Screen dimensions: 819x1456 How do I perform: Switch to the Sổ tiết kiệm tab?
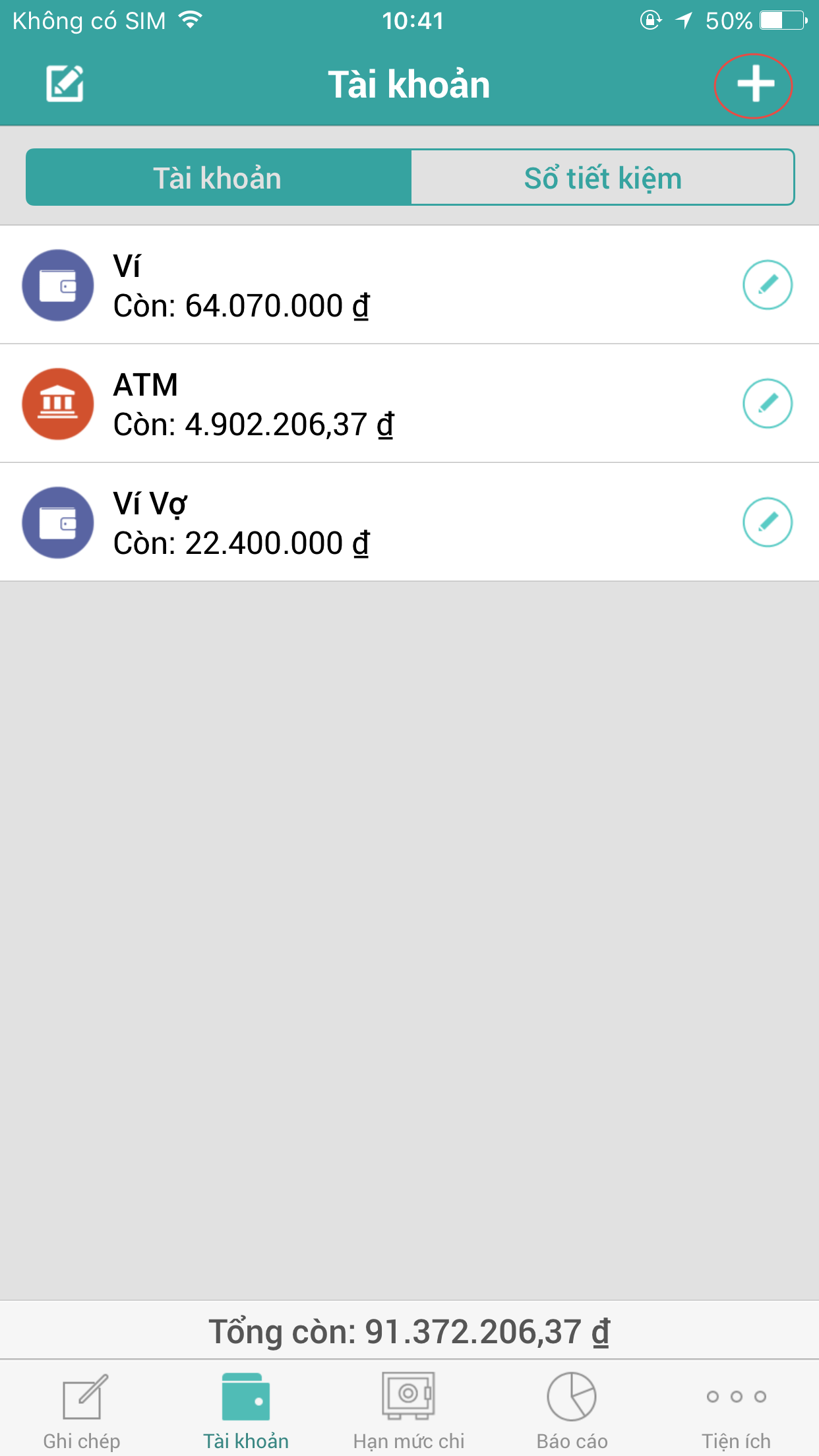click(603, 177)
